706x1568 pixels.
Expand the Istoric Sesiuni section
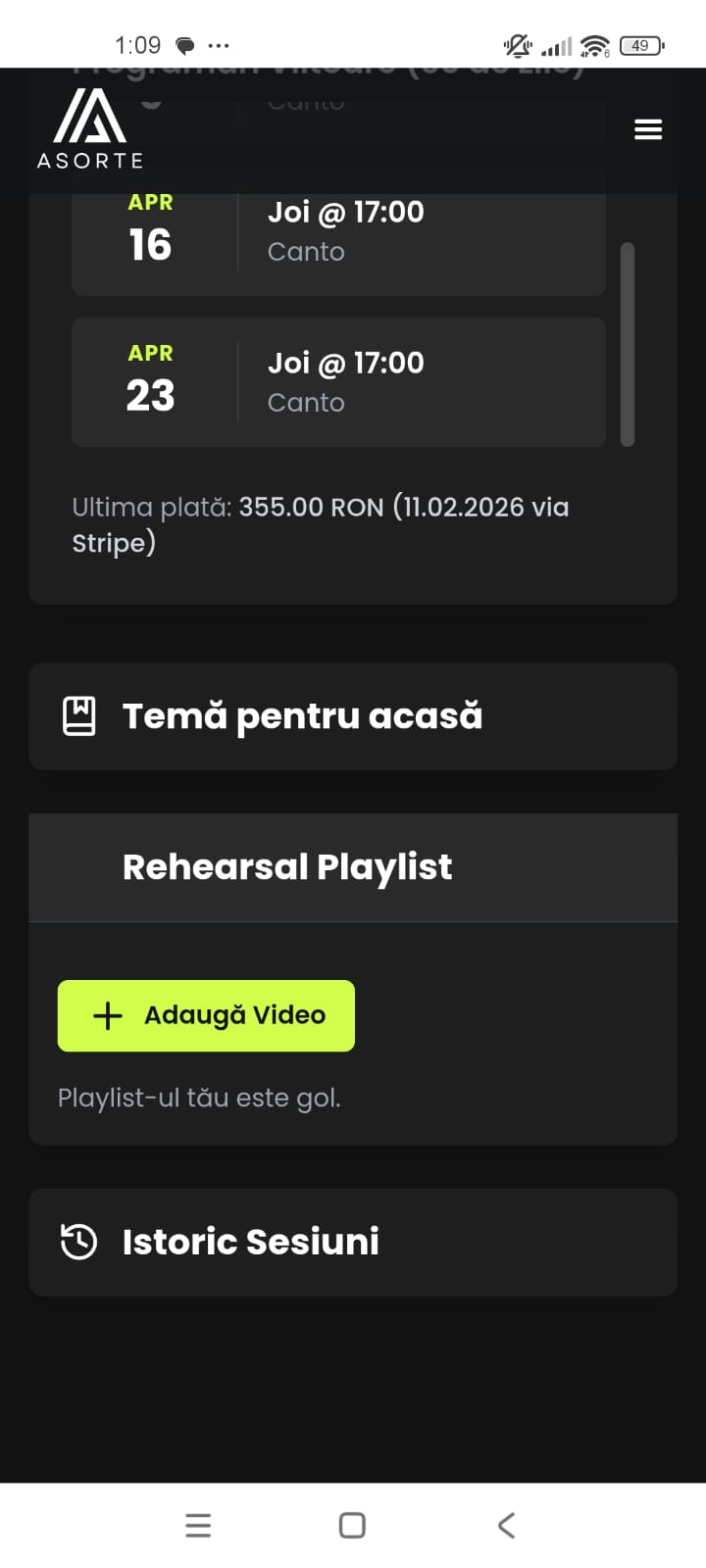(353, 1242)
